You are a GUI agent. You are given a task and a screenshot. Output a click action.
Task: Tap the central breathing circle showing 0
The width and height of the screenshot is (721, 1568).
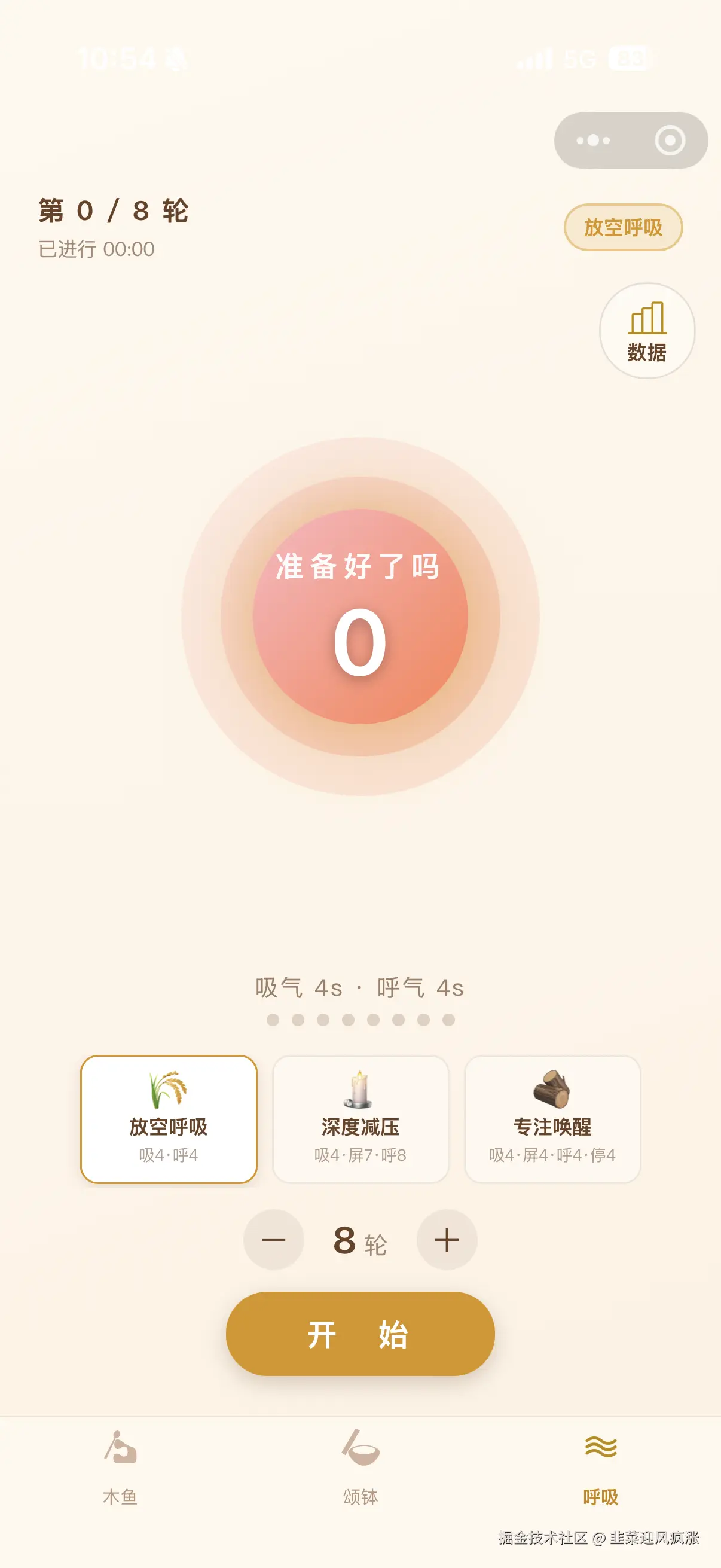(360, 621)
